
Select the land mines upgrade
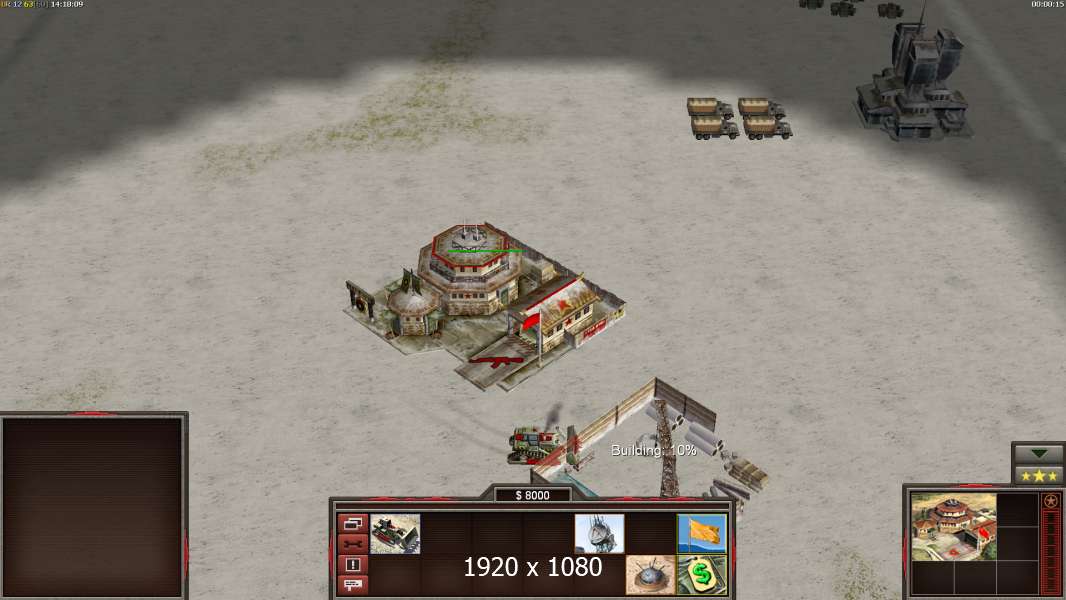pyautogui.click(x=650, y=575)
